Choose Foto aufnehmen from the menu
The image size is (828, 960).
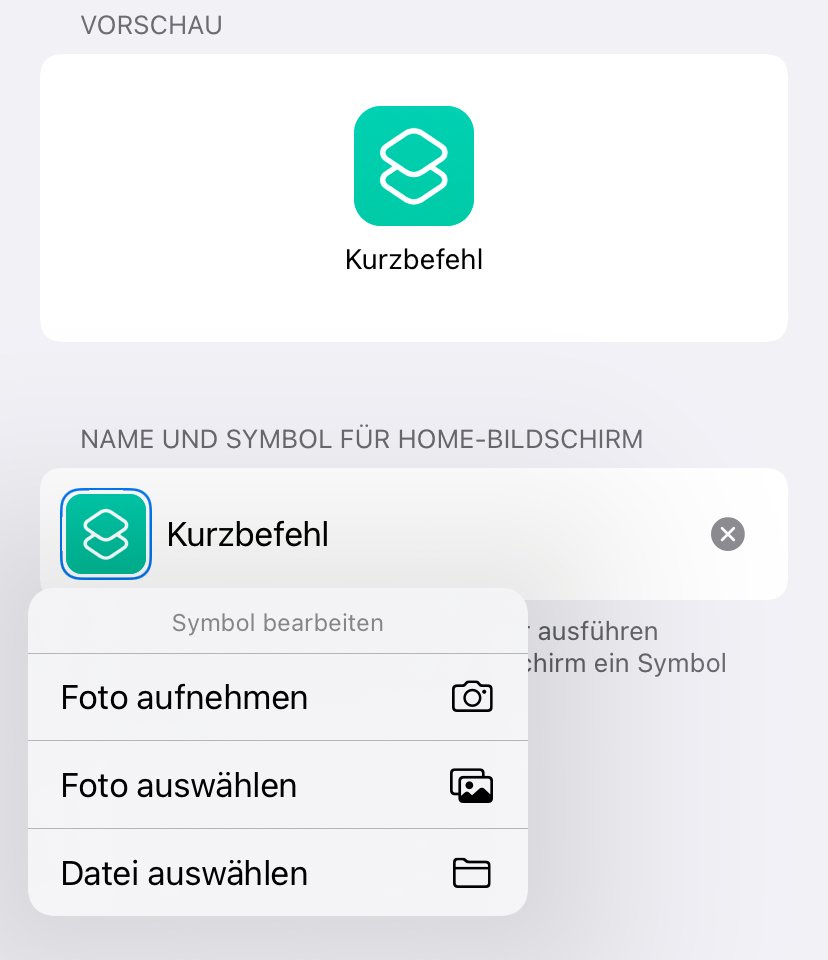(x=277, y=697)
